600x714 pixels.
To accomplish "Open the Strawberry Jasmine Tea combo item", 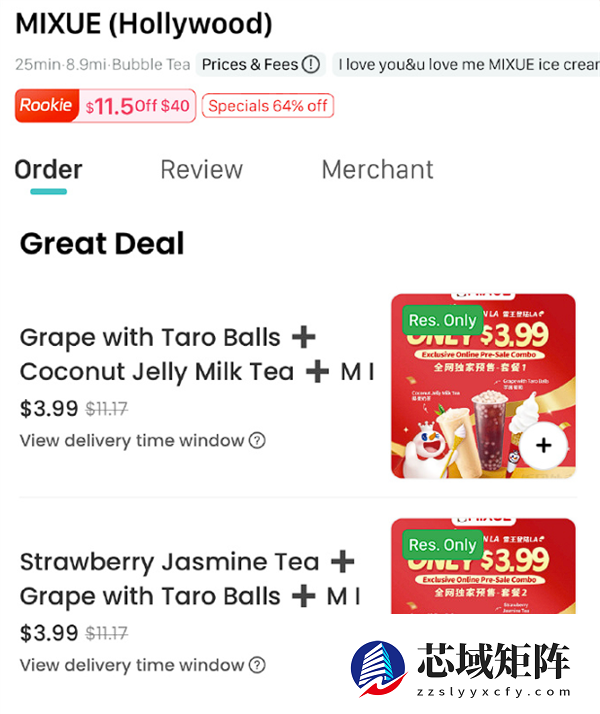I will pyautogui.click(x=190, y=578).
